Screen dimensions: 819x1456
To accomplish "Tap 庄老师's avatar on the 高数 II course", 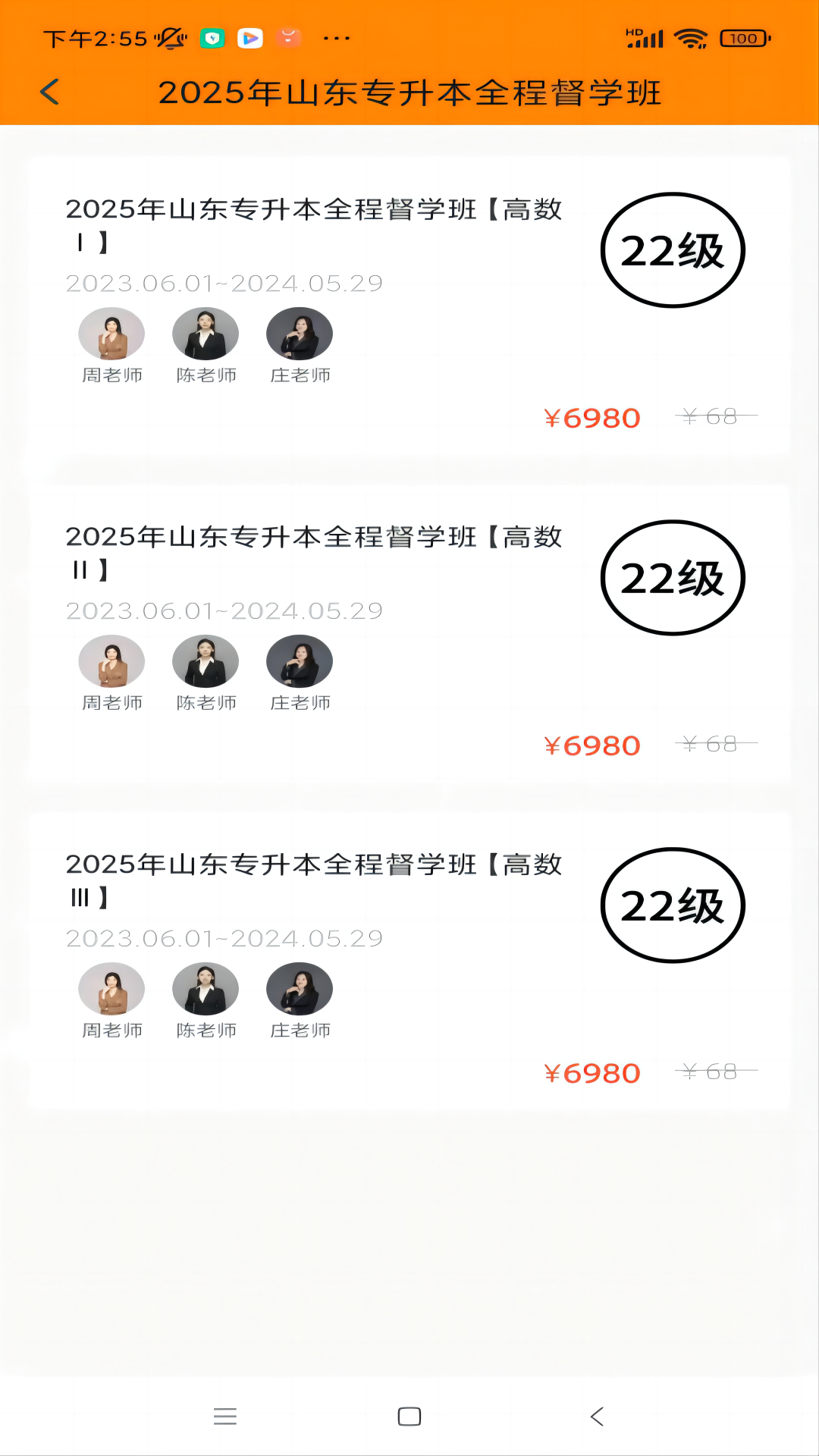I will pos(299,661).
